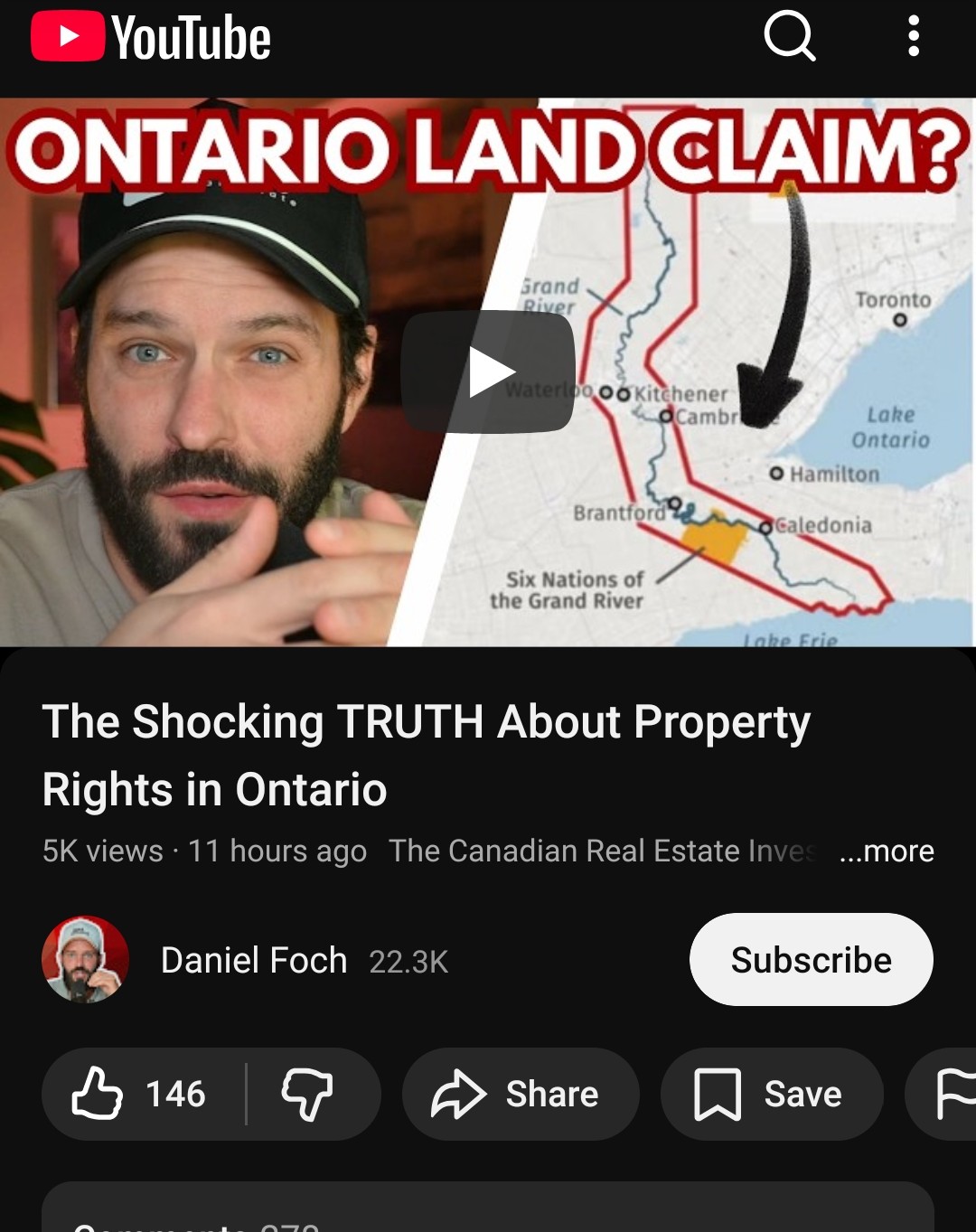Open YouTube search
This screenshot has height=1232, width=976.
(789, 37)
